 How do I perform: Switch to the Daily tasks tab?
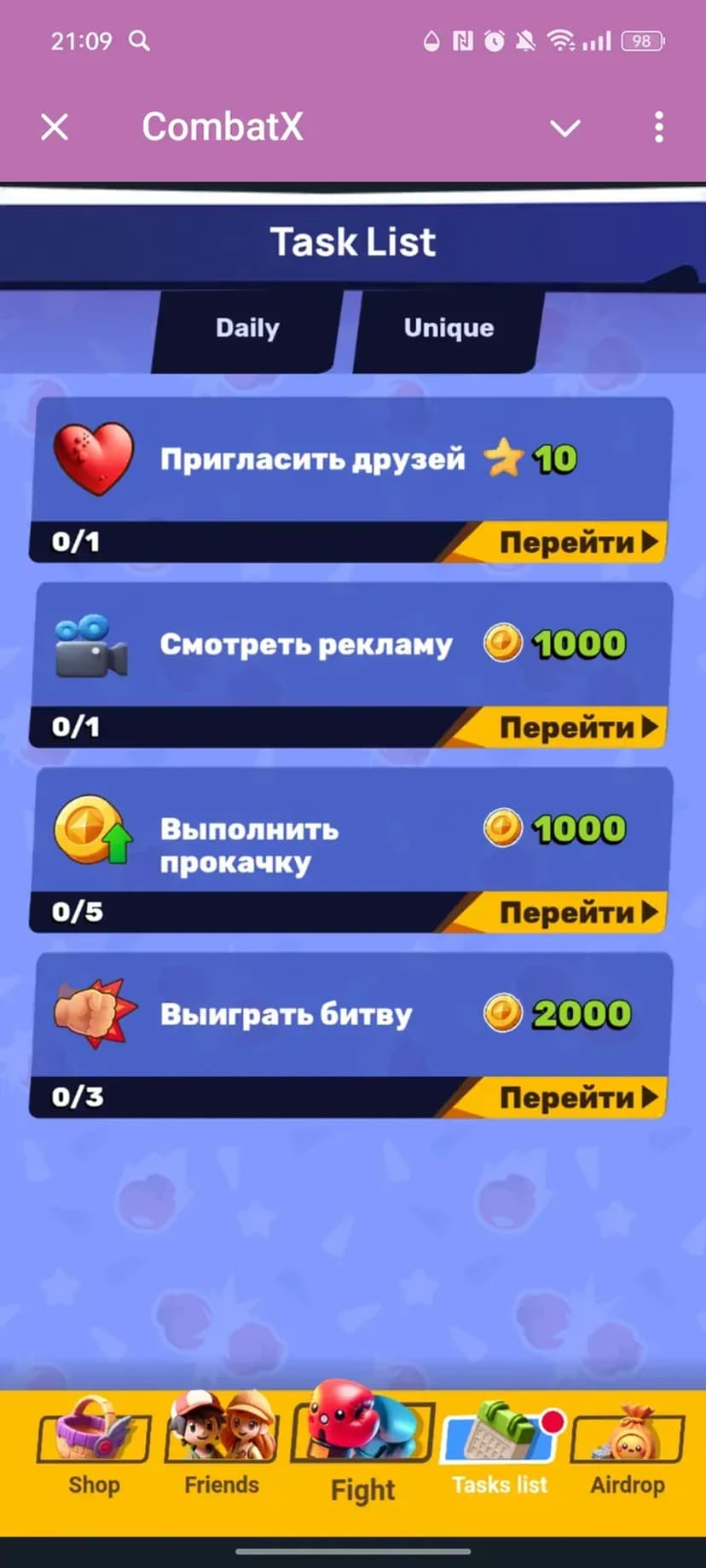coord(247,329)
